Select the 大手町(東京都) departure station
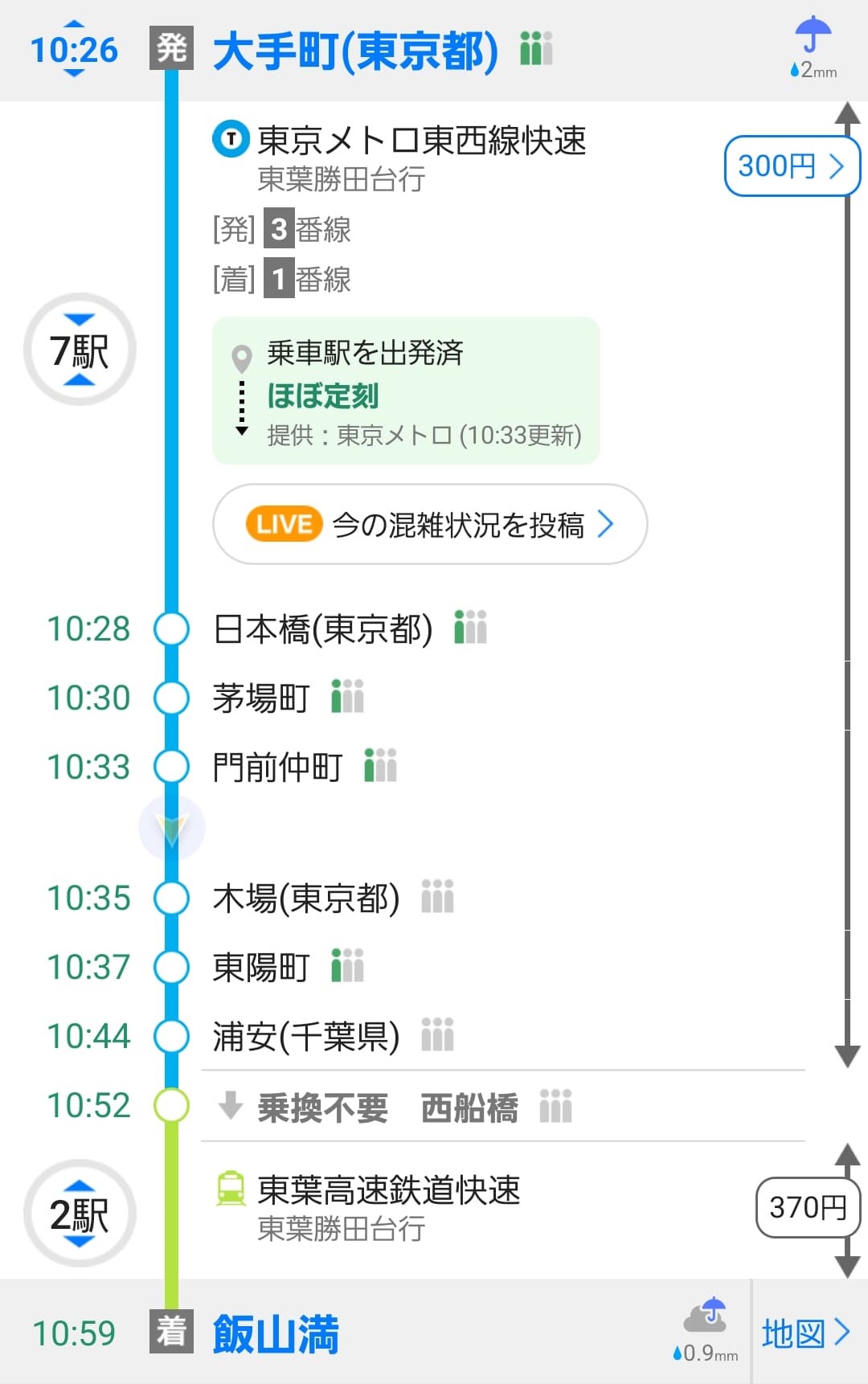868x1384 pixels. (354, 50)
